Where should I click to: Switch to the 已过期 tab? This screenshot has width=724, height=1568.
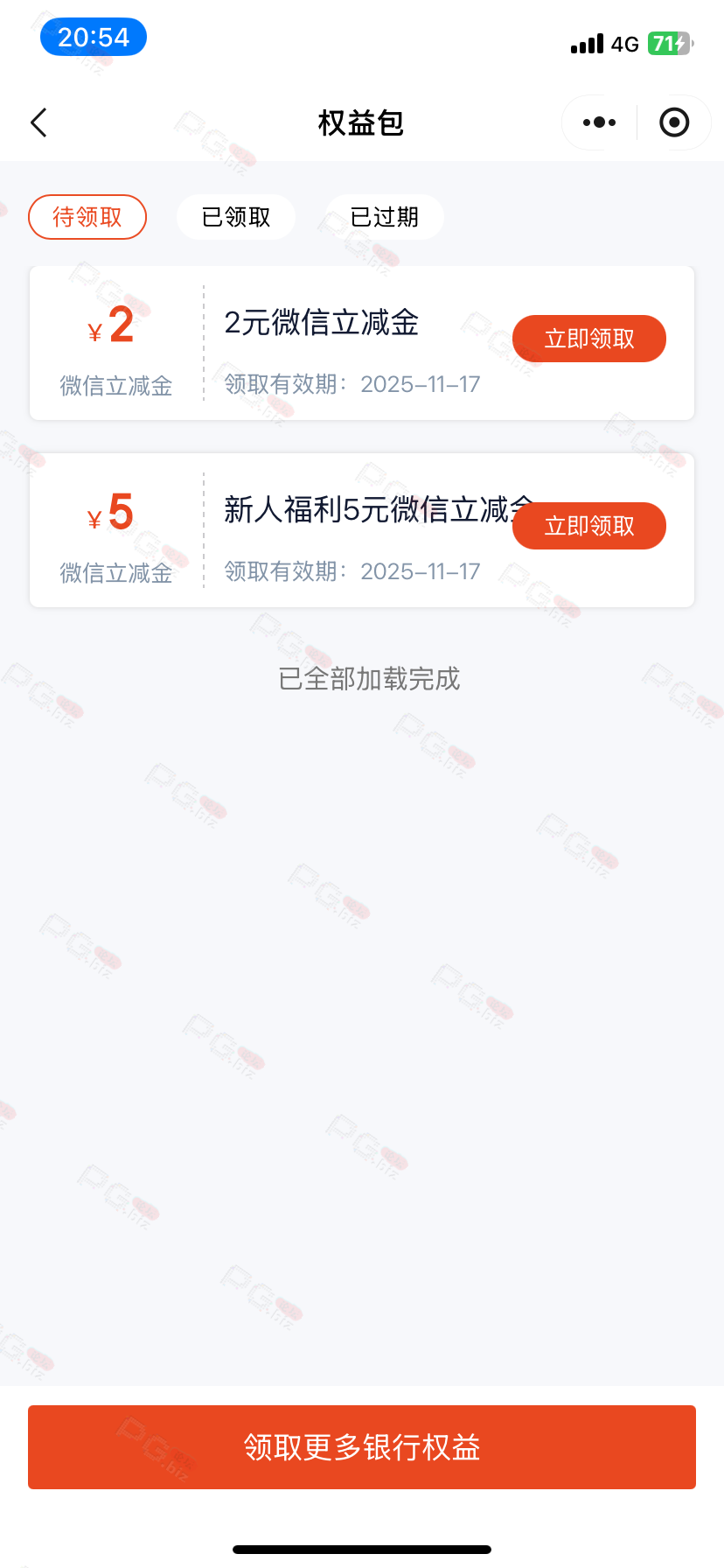coord(385,217)
